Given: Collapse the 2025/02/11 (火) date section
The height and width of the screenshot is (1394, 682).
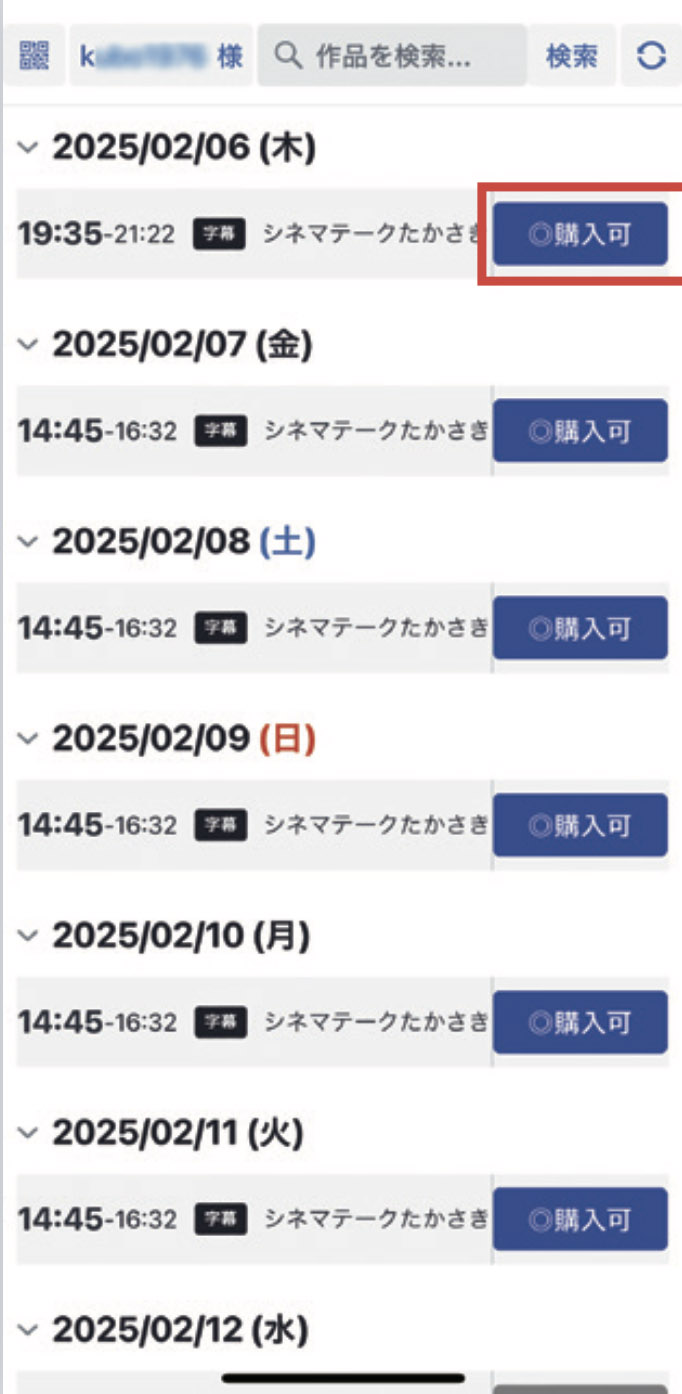Looking at the screenshot, I should tap(29, 1133).
